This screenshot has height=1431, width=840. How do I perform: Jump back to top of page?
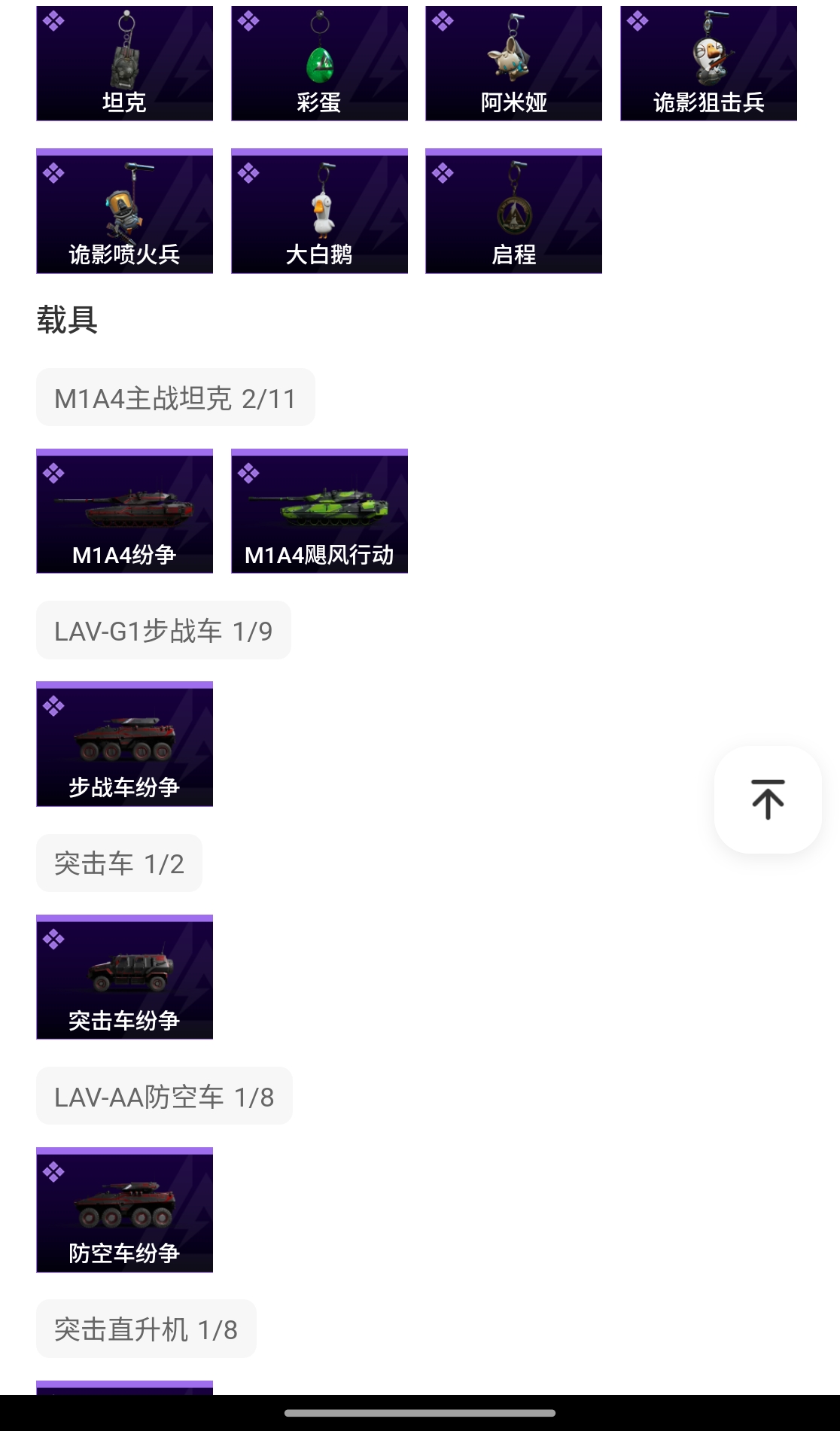point(768,799)
